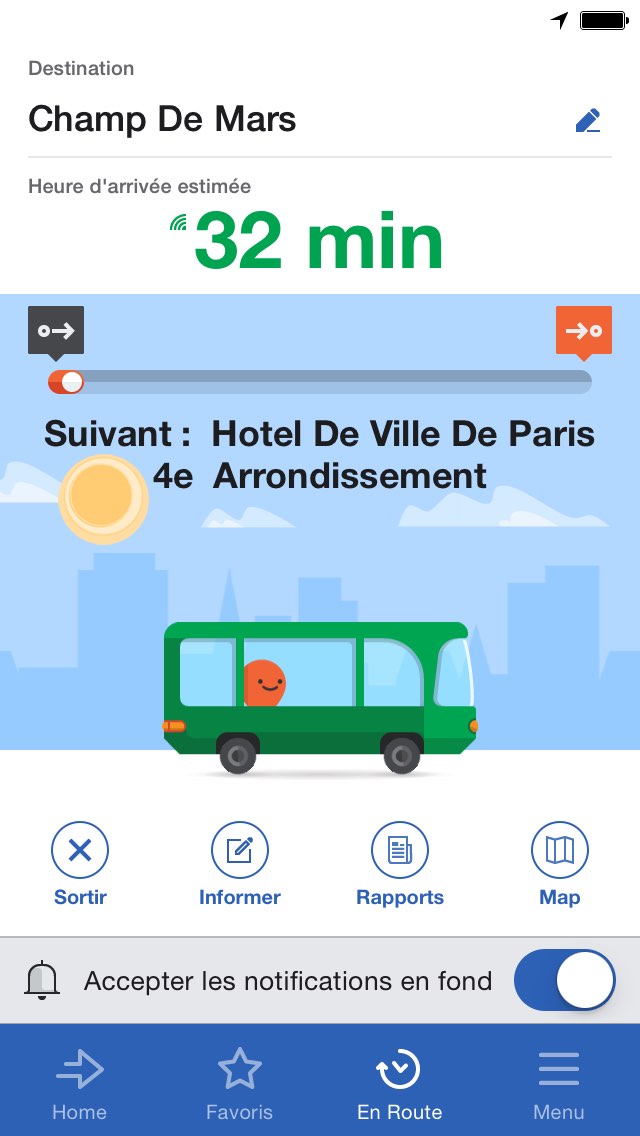Open the Map view
The height and width of the screenshot is (1136, 640).
[560, 864]
